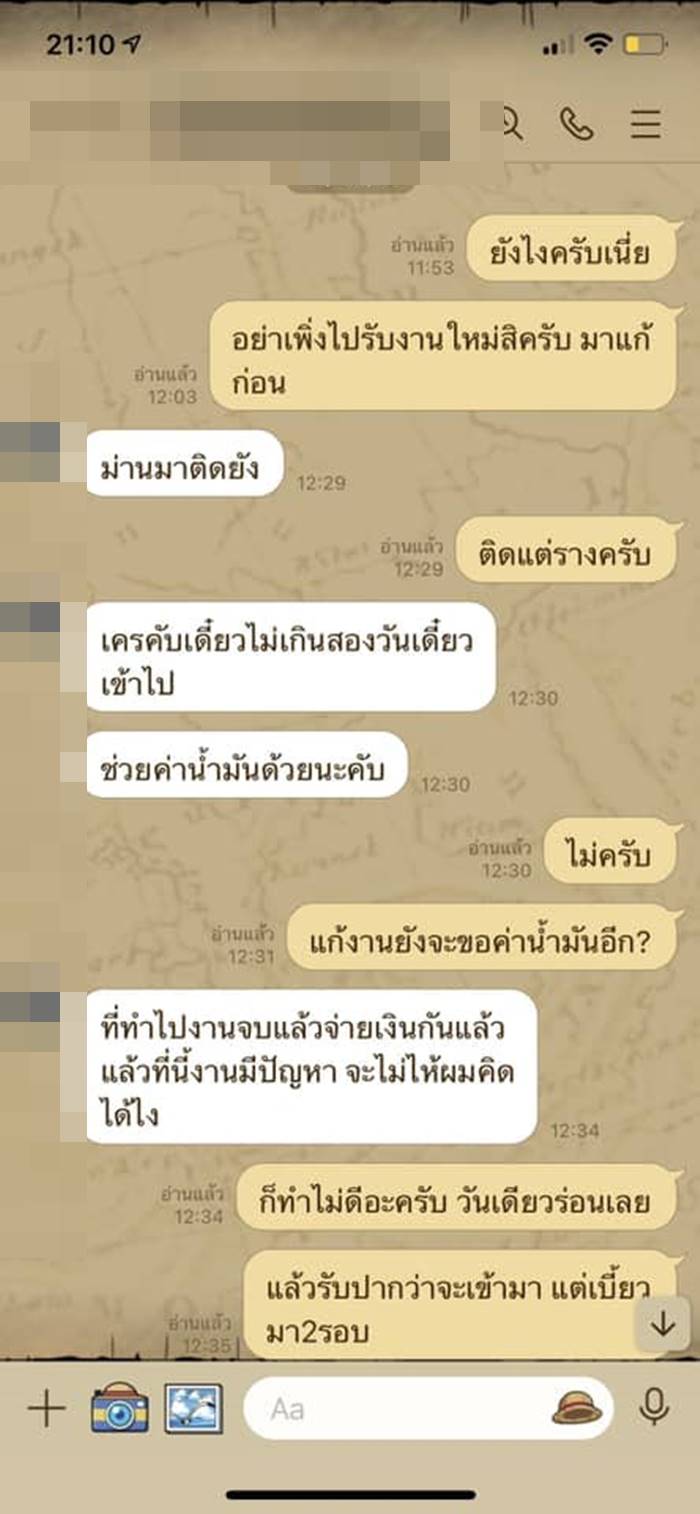Record a voice message
This screenshot has height=1514, width=700.
point(654,1408)
